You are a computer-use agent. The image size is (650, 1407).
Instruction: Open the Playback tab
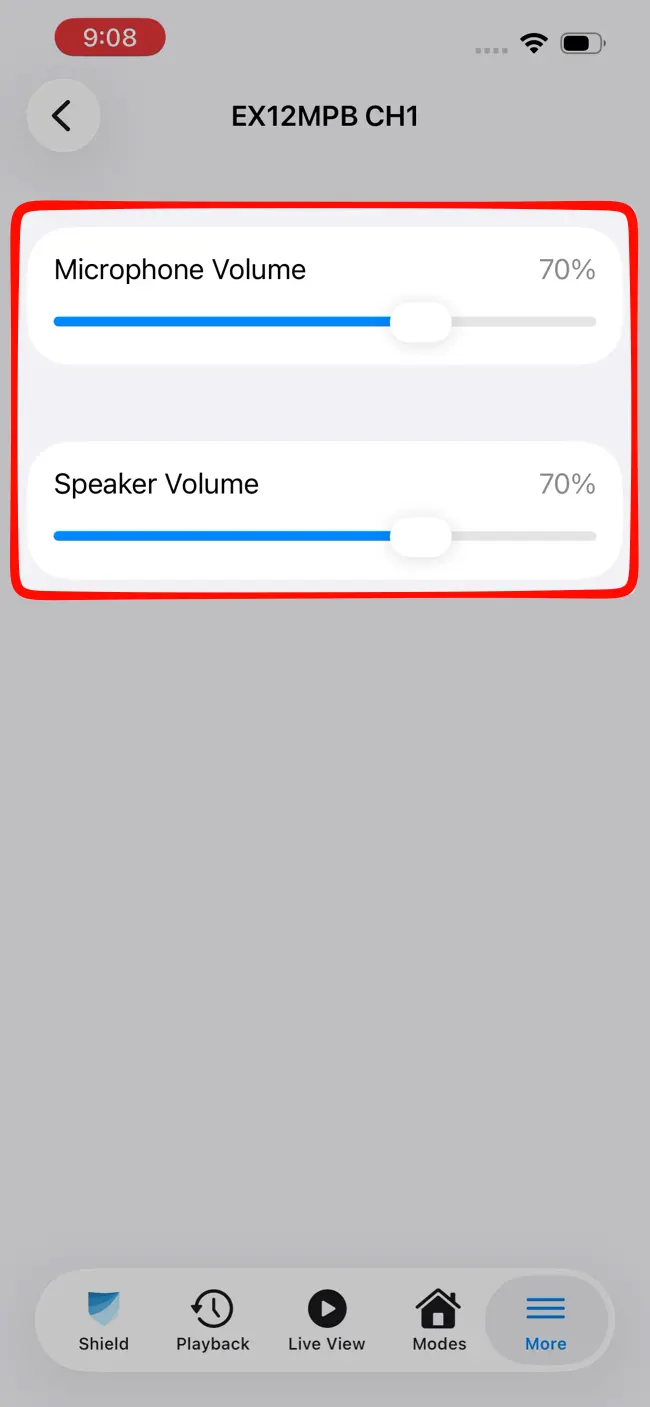pyautogui.click(x=213, y=1321)
